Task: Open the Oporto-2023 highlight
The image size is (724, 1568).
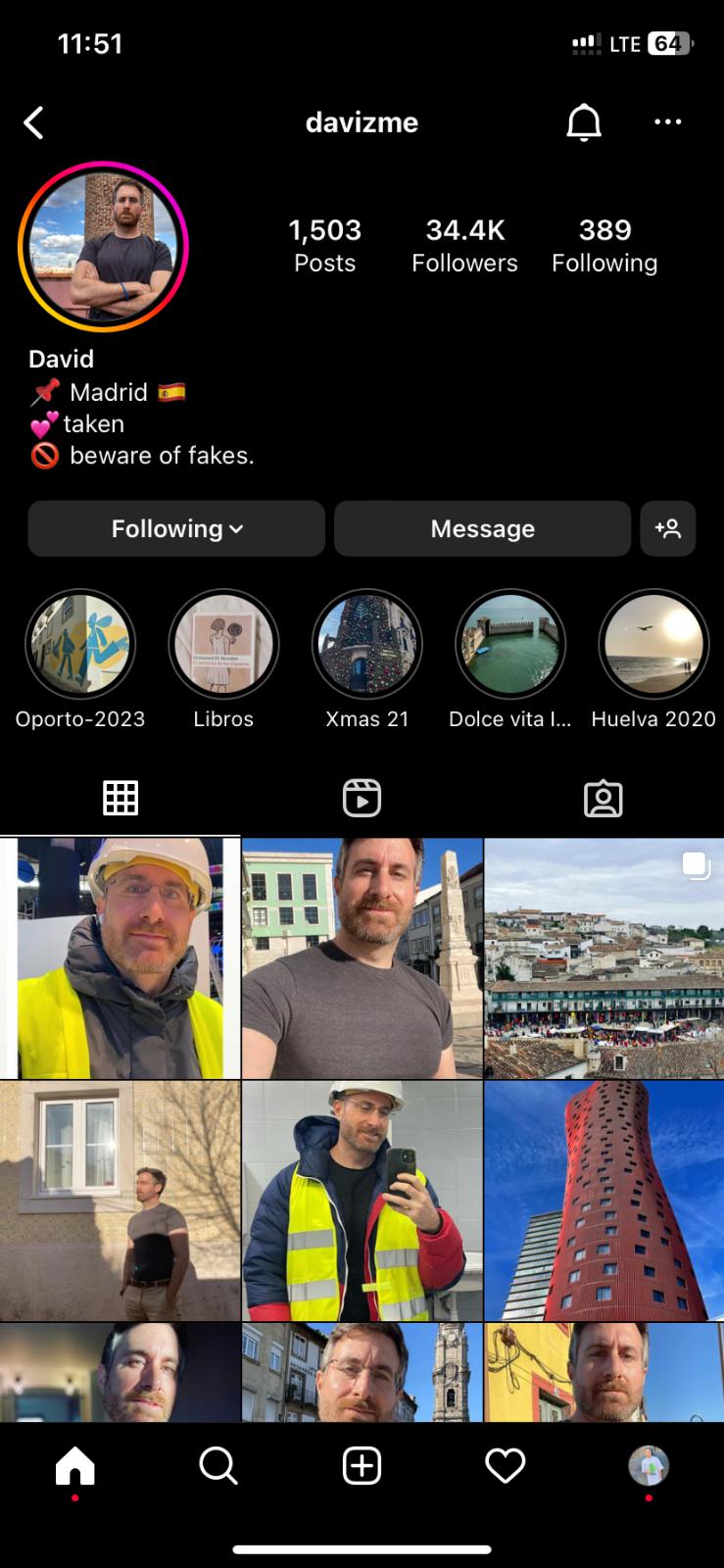Action: click(80, 644)
